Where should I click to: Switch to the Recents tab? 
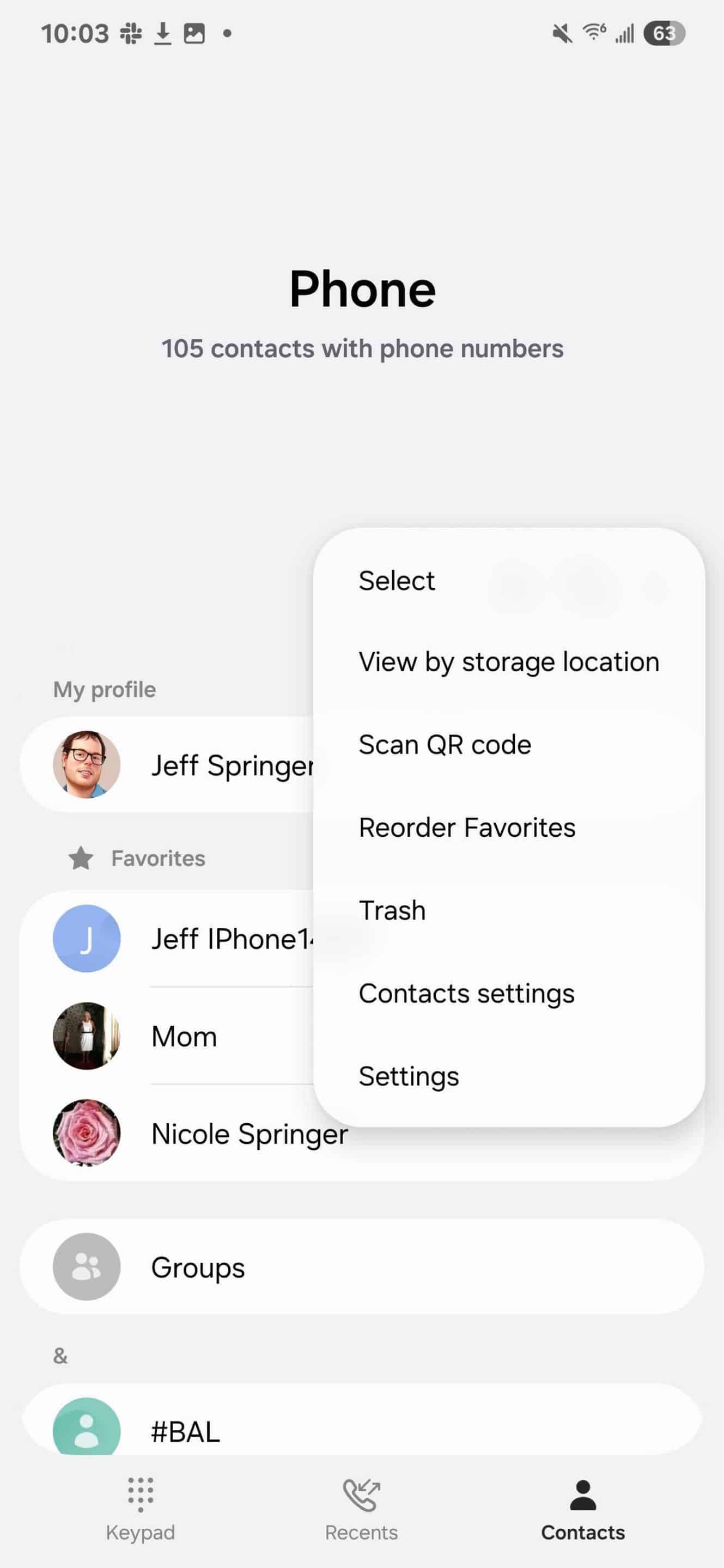tap(362, 1507)
